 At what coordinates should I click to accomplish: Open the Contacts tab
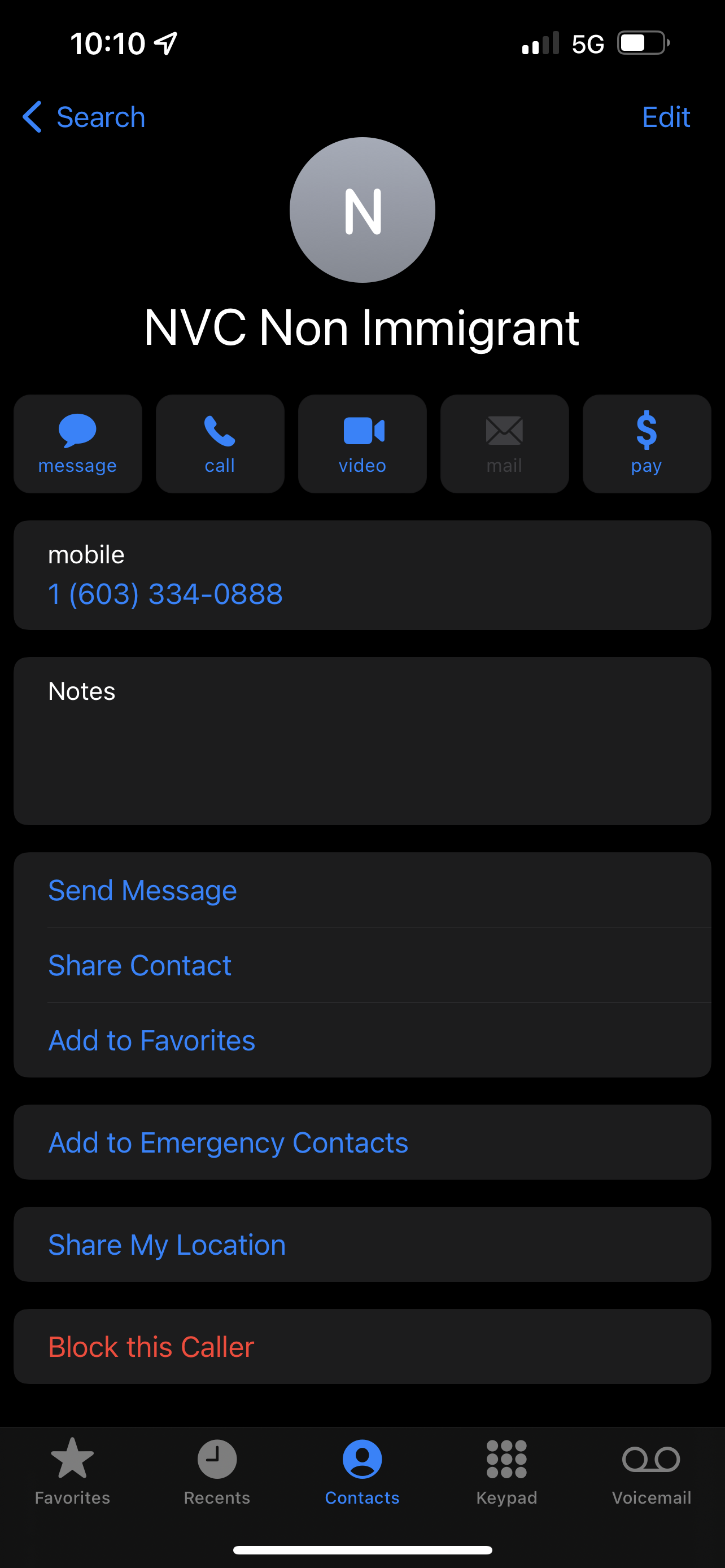pyautogui.click(x=362, y=1472)
